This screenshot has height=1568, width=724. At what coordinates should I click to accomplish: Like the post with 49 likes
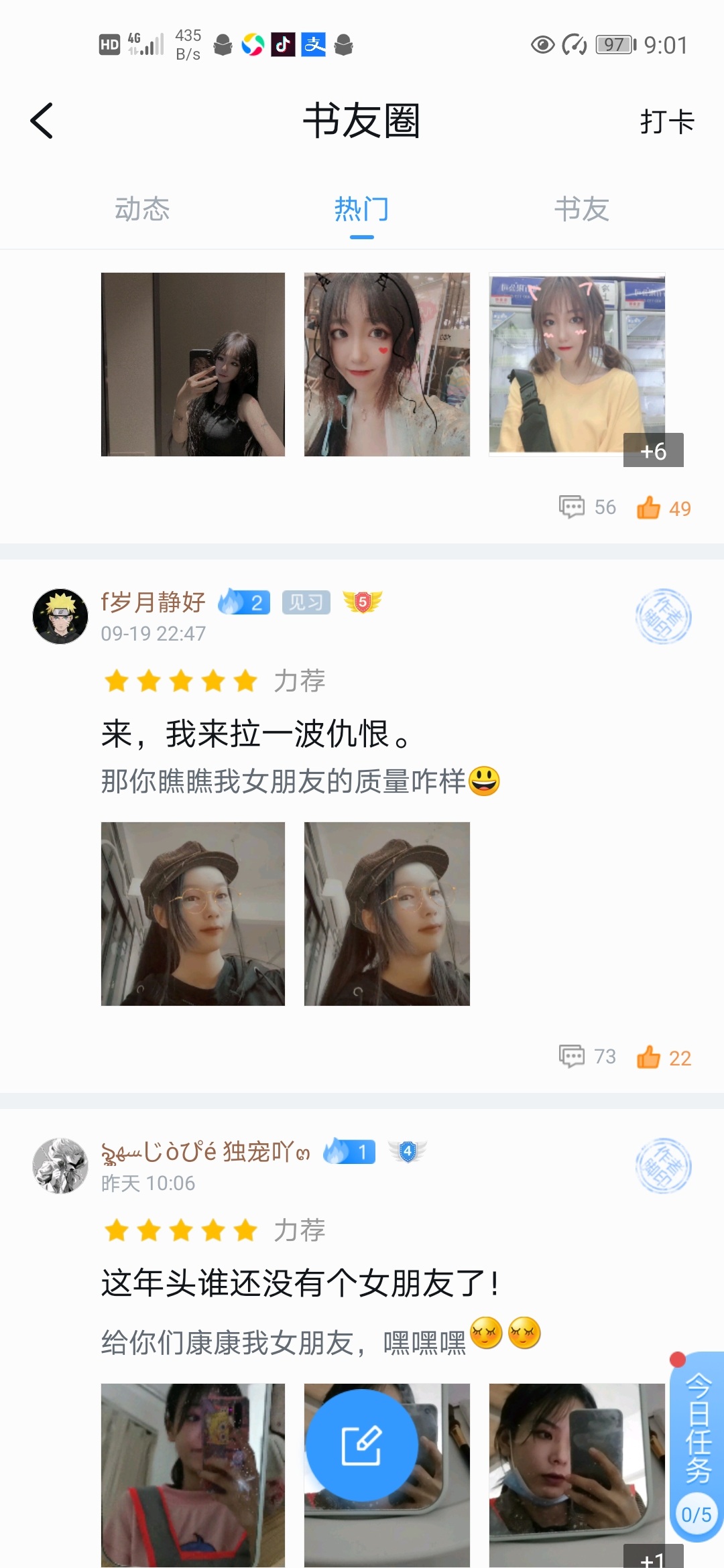click(x=663, y=508)
